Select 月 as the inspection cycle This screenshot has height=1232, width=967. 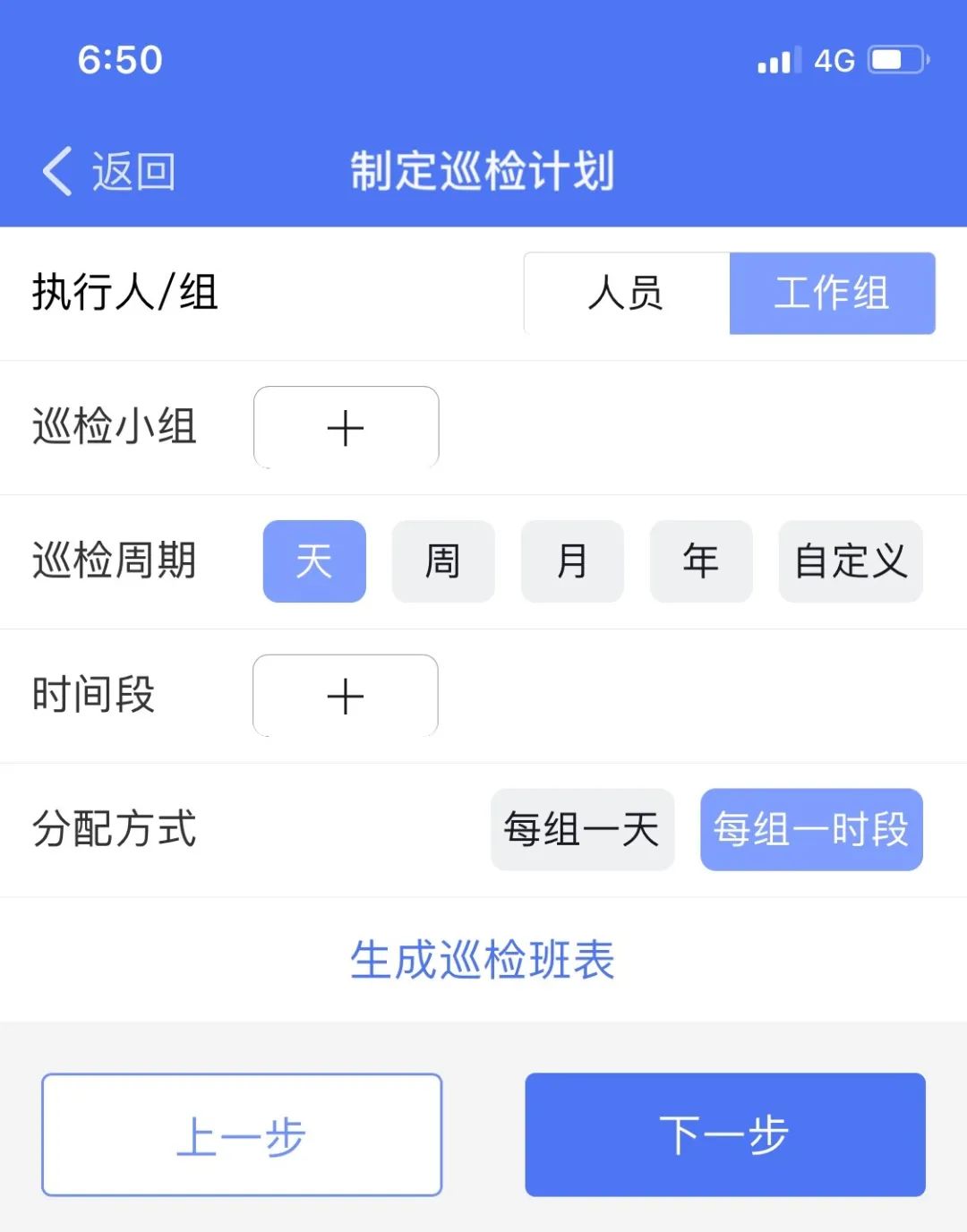572,561
